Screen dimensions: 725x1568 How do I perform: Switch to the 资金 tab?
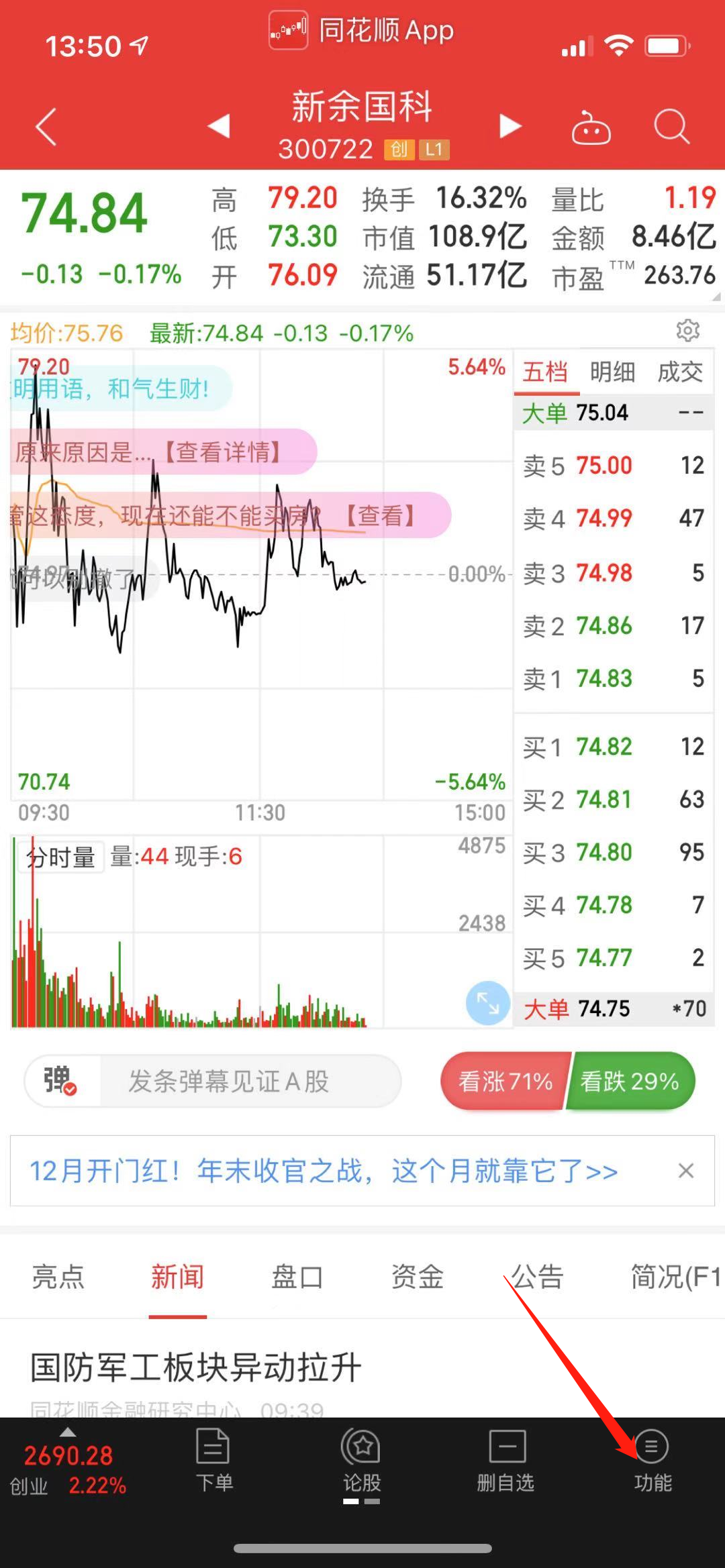pos(417,1276)
